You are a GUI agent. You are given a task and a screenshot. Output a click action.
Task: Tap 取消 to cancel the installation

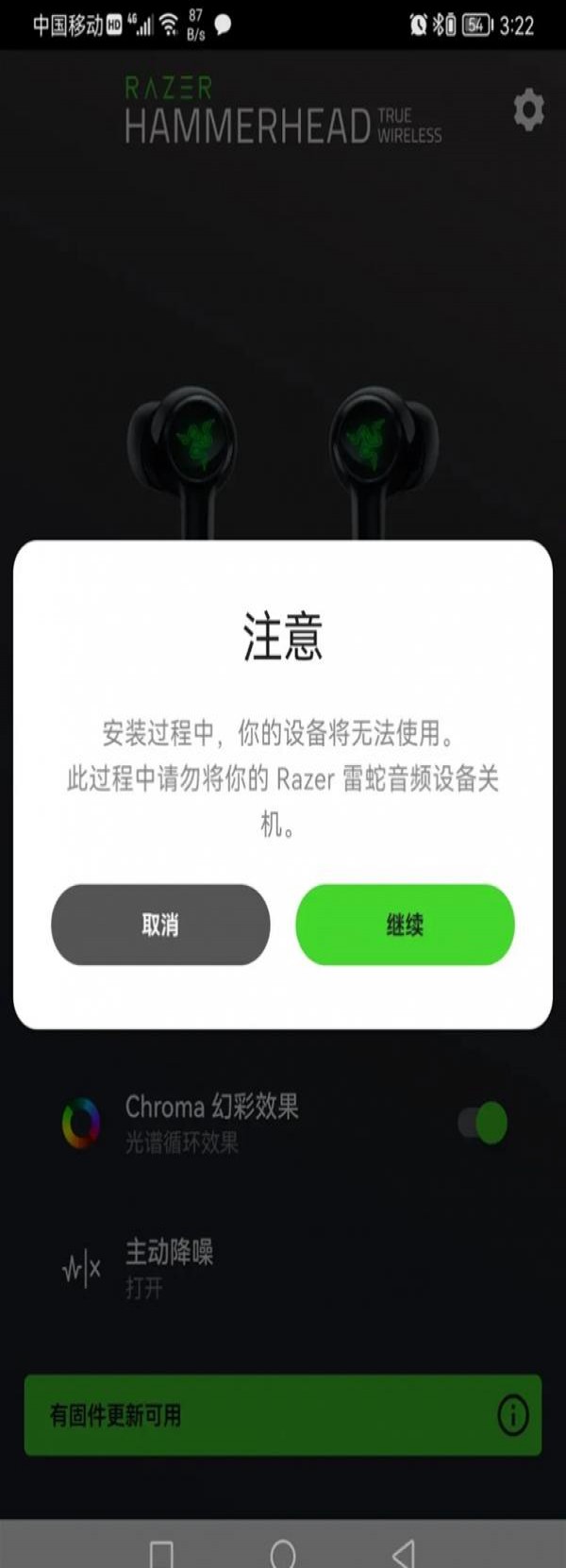click(160, 925)
